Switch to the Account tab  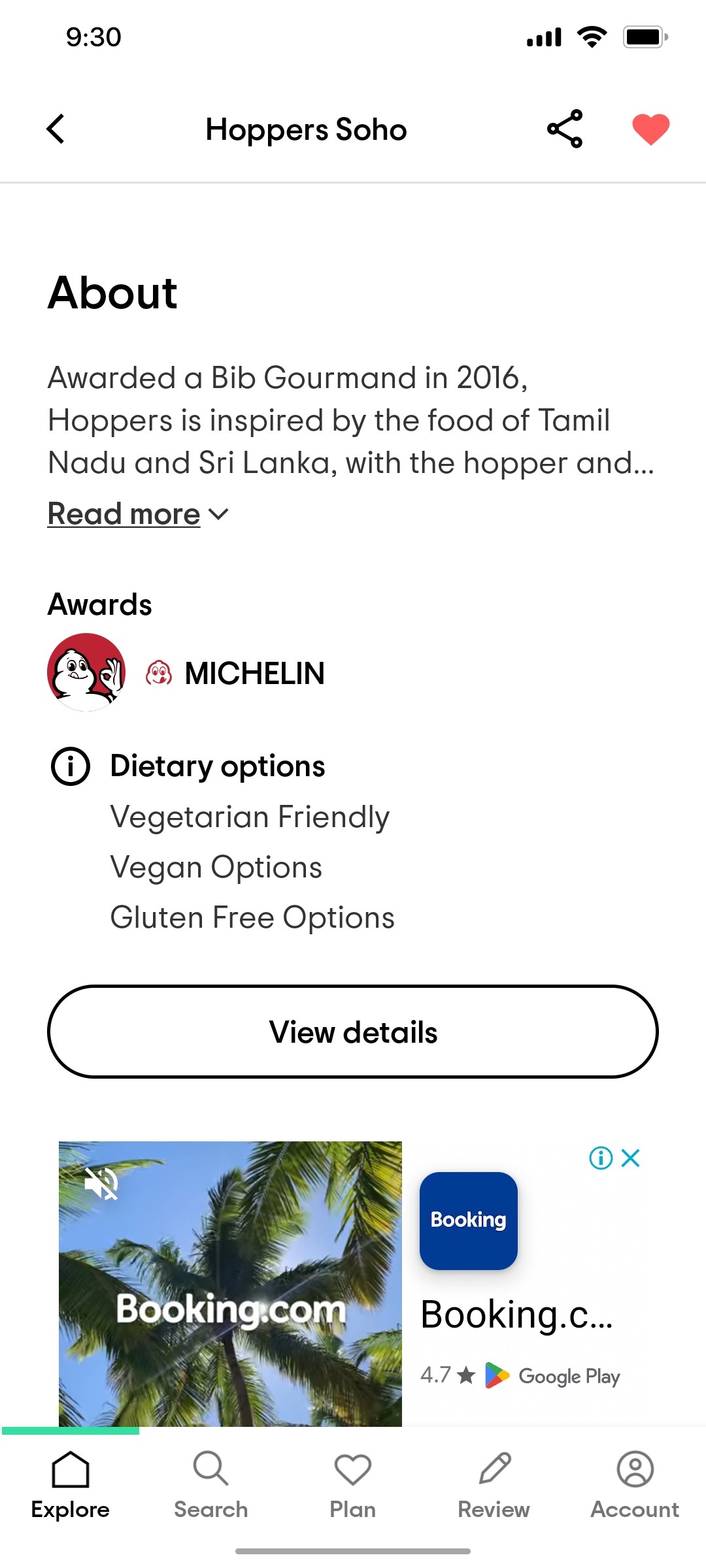point(635,1485)
